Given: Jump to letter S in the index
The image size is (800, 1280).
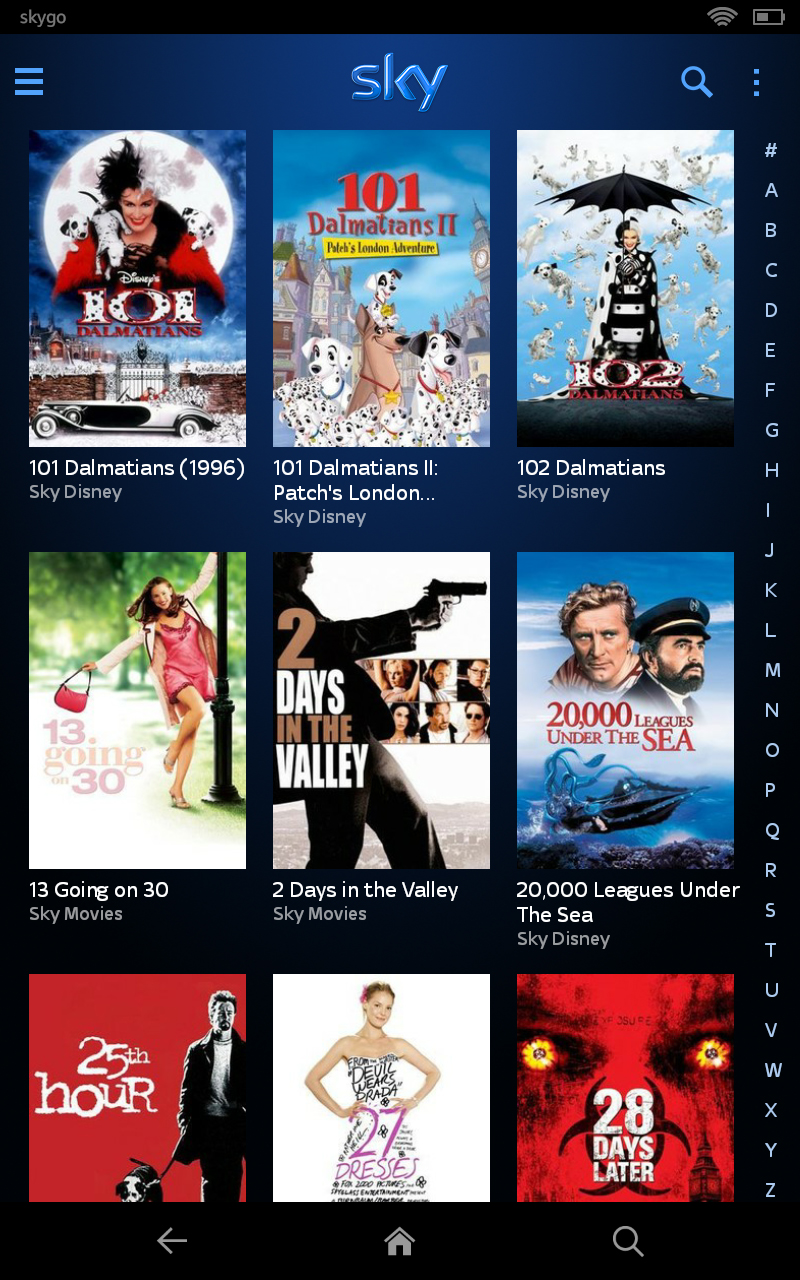Looking at the screenshot, I should tap(771, 910).
